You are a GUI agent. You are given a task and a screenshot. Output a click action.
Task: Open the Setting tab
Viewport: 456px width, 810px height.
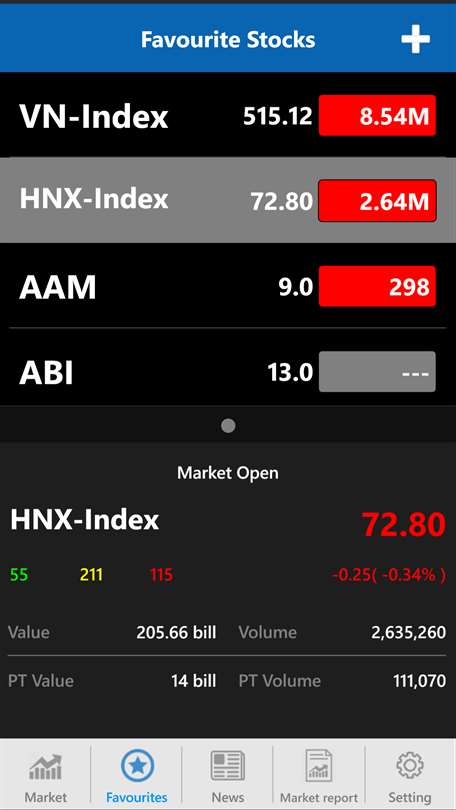410,774
